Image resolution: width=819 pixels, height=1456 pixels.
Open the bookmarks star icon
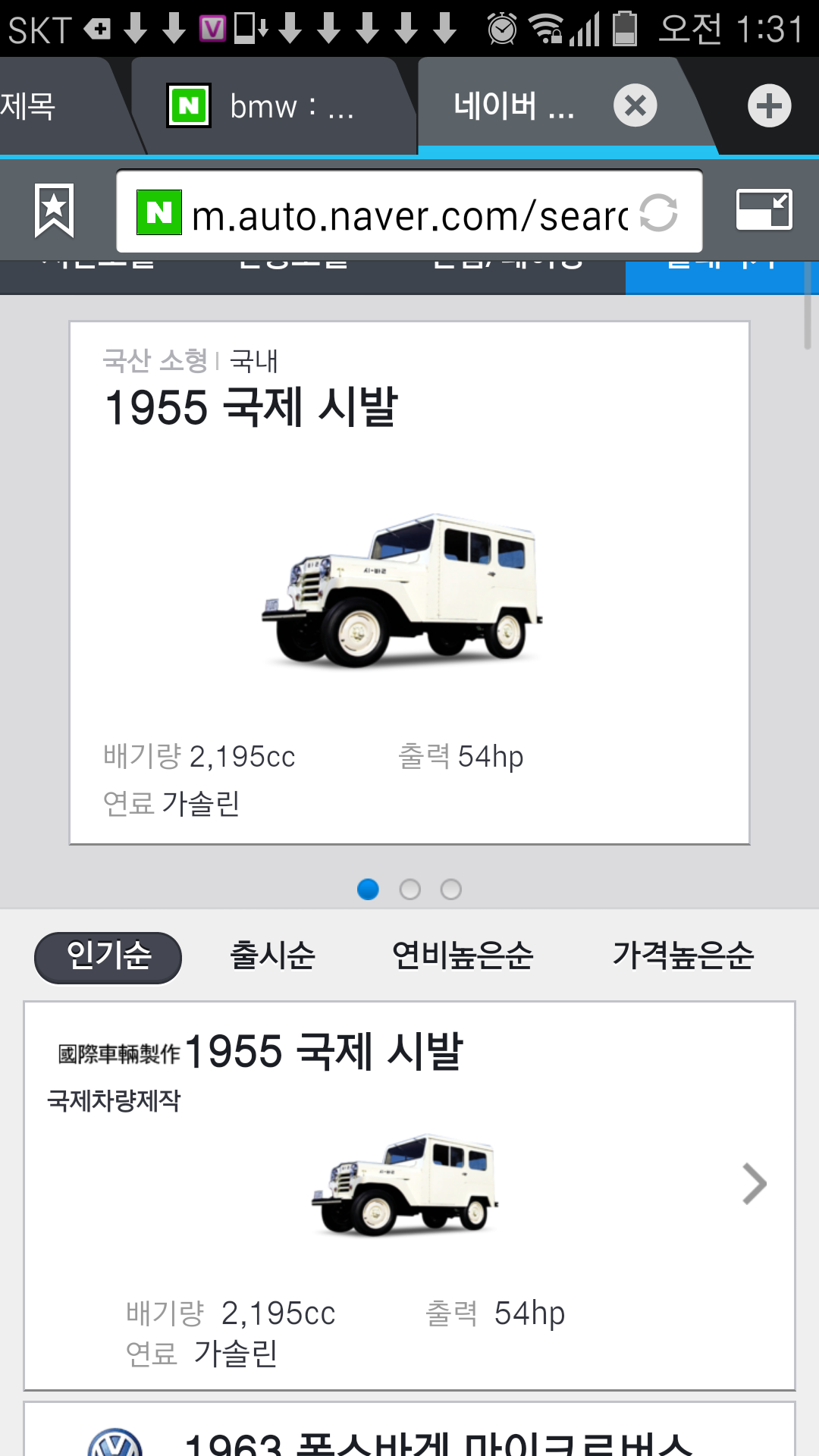[x=55, y=211]
